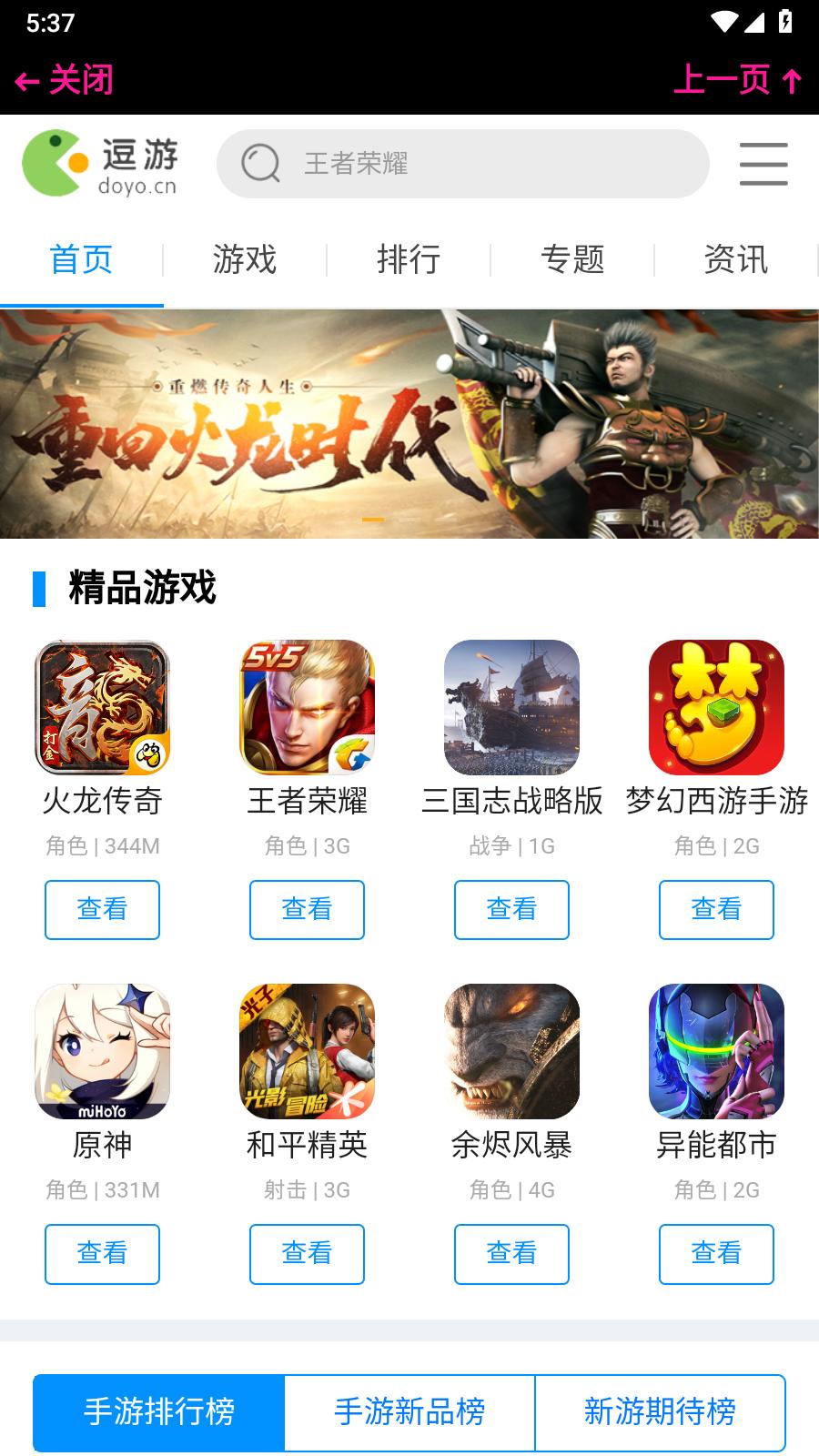
Task: Open the 王者荣耀 search box
Action: pos(462,164)
